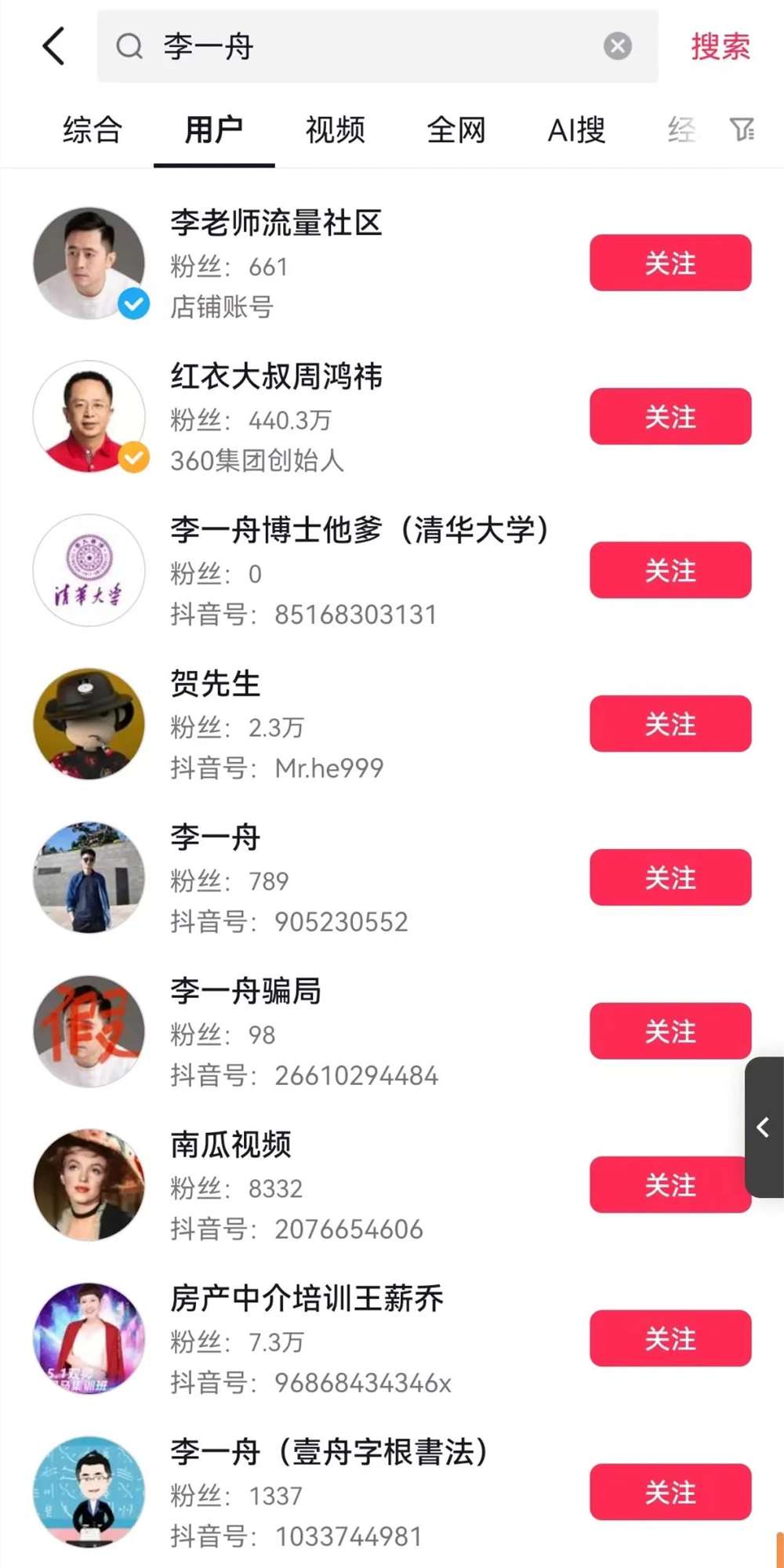Toggle follow on 南瓜视频
Screen dimensions: 784x1568
click(x=669, y=1185)
